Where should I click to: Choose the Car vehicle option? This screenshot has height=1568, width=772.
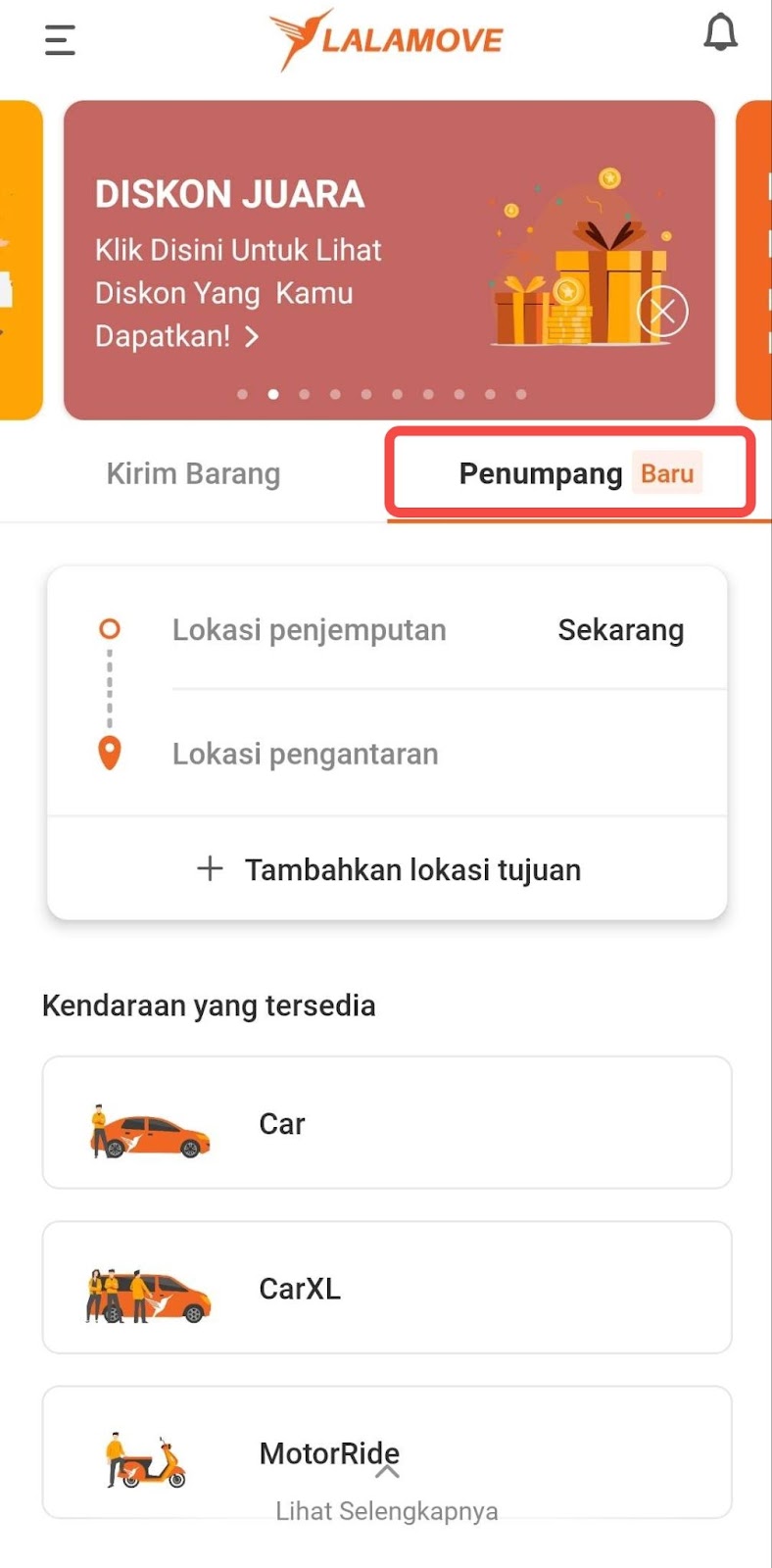click(x=387, y=1123)
